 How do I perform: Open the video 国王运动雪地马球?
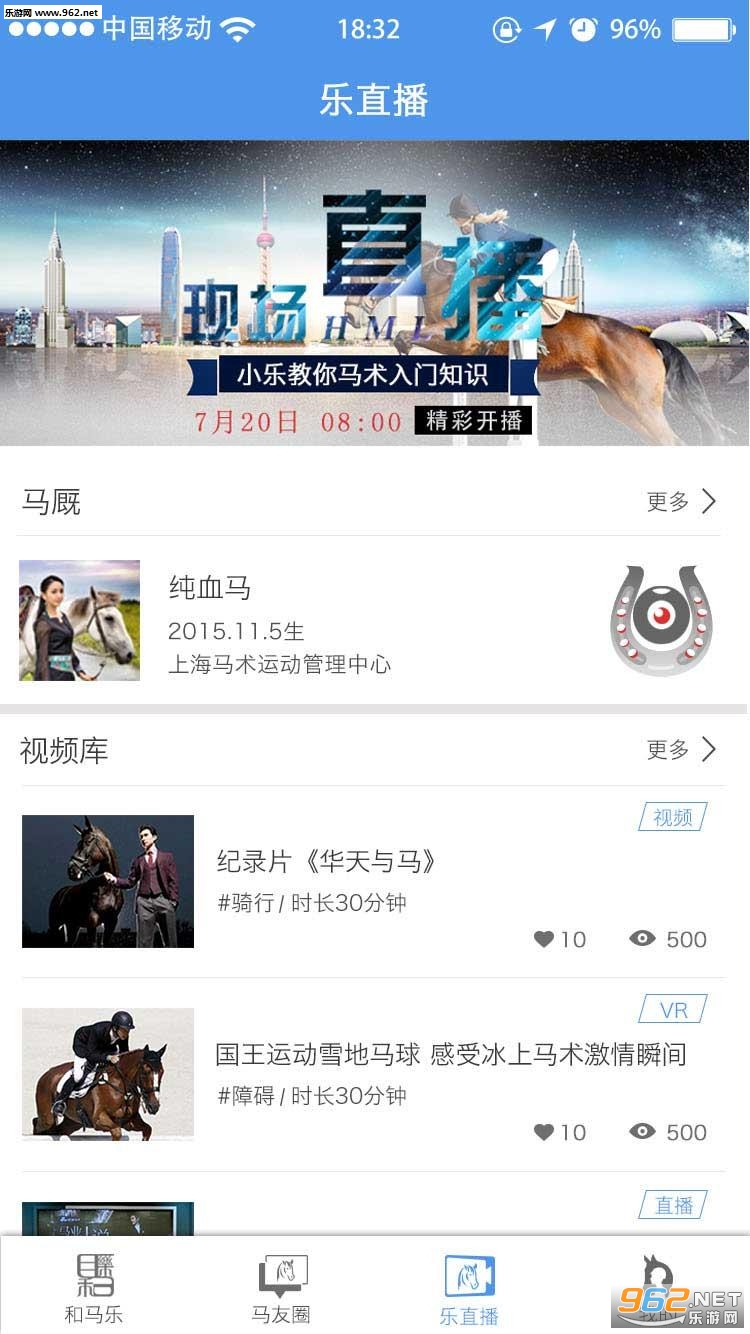[375, 1075]
